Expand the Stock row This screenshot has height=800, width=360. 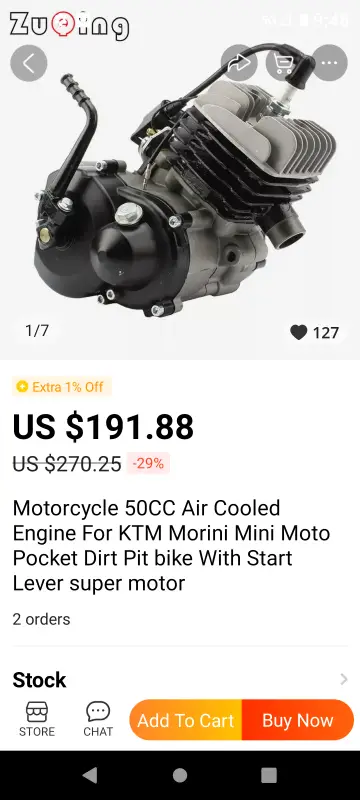point(180,680)
